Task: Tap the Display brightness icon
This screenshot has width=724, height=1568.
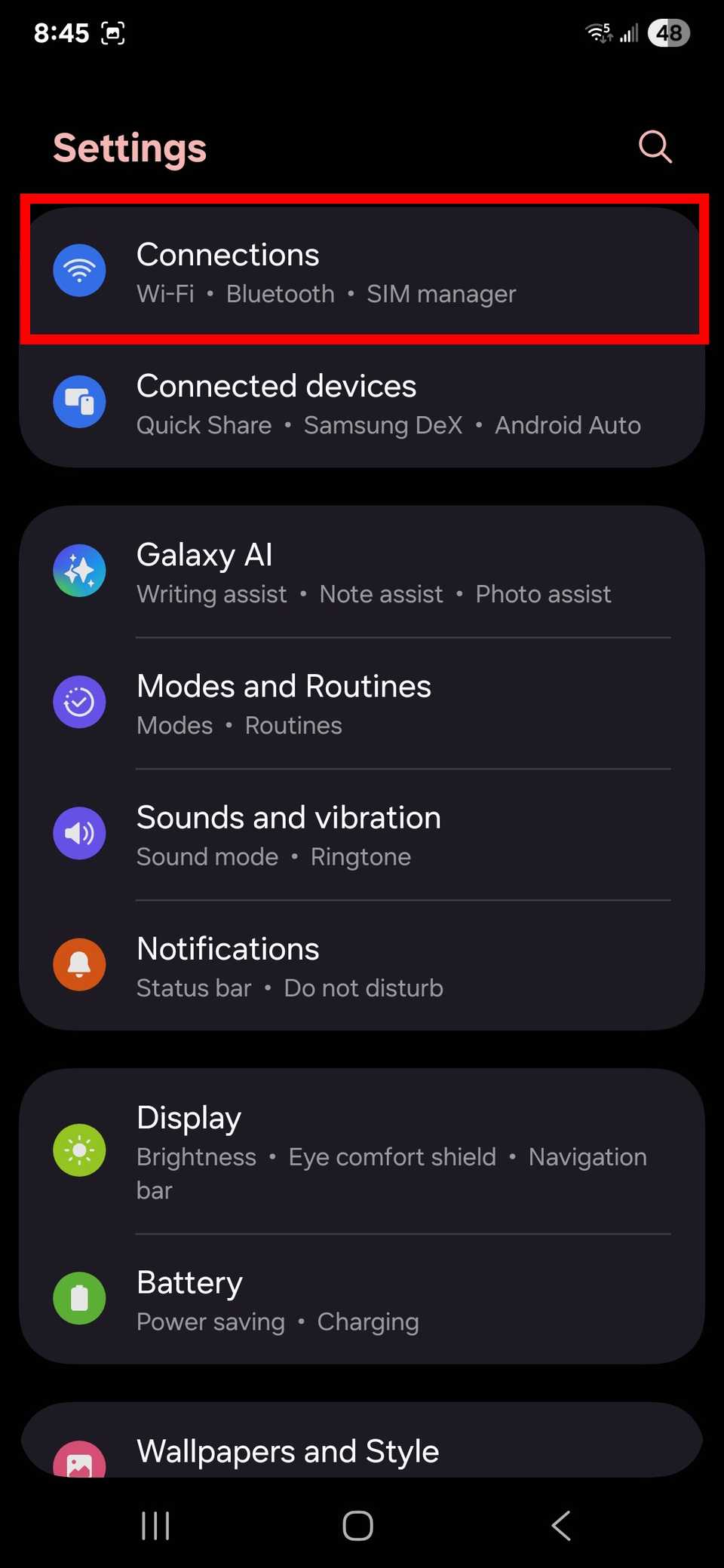Action: point(79,1150)
